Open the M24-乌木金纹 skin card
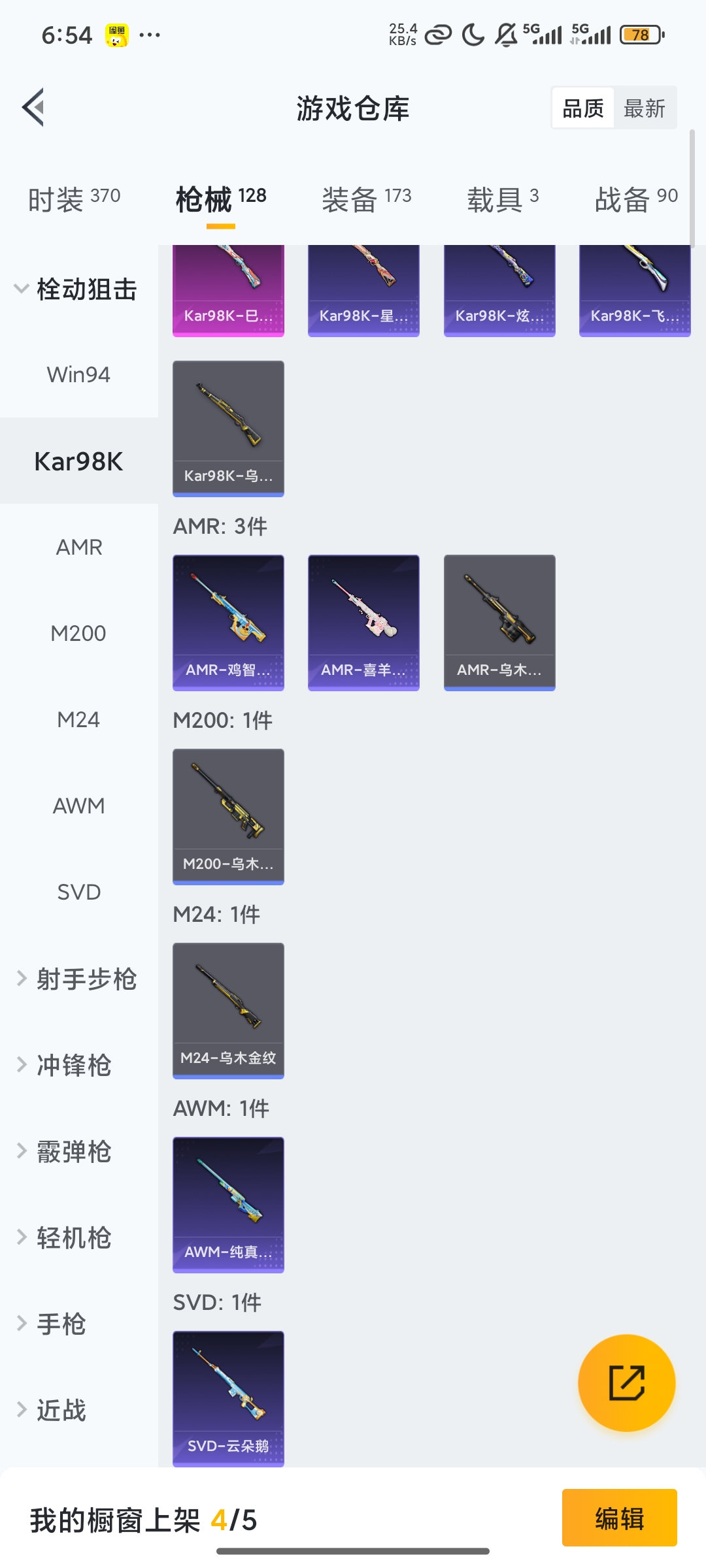 point(228,1010)
